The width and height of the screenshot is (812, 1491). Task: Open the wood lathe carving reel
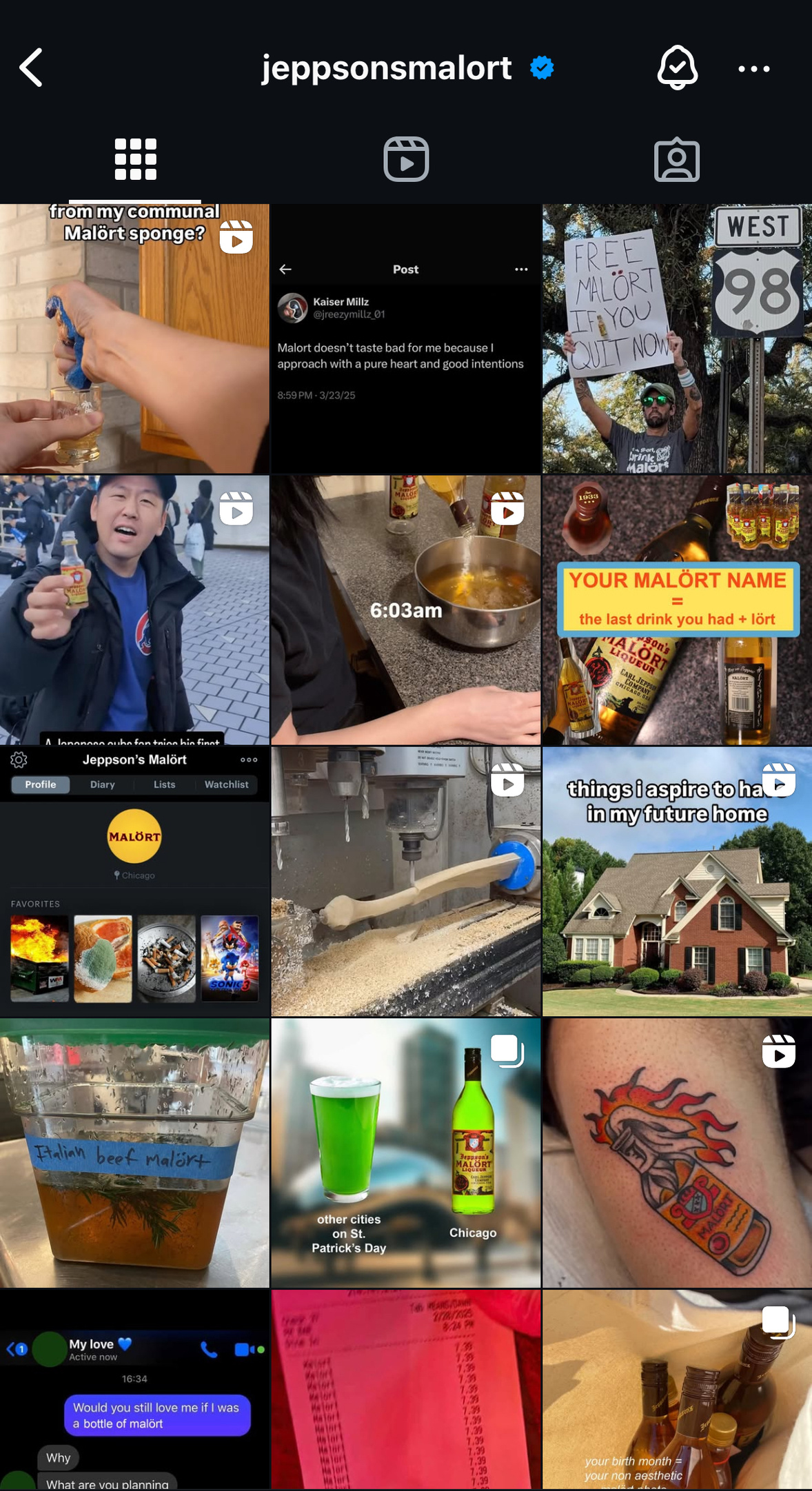click(405, 881)
